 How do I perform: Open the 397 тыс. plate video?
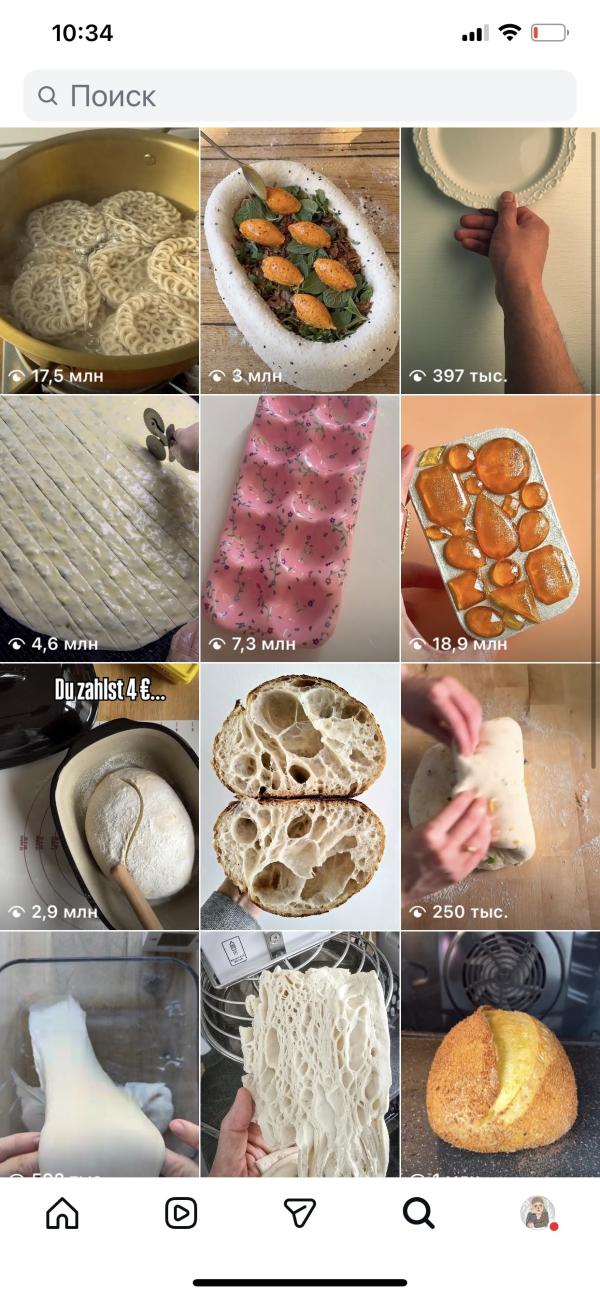(500, 260)
